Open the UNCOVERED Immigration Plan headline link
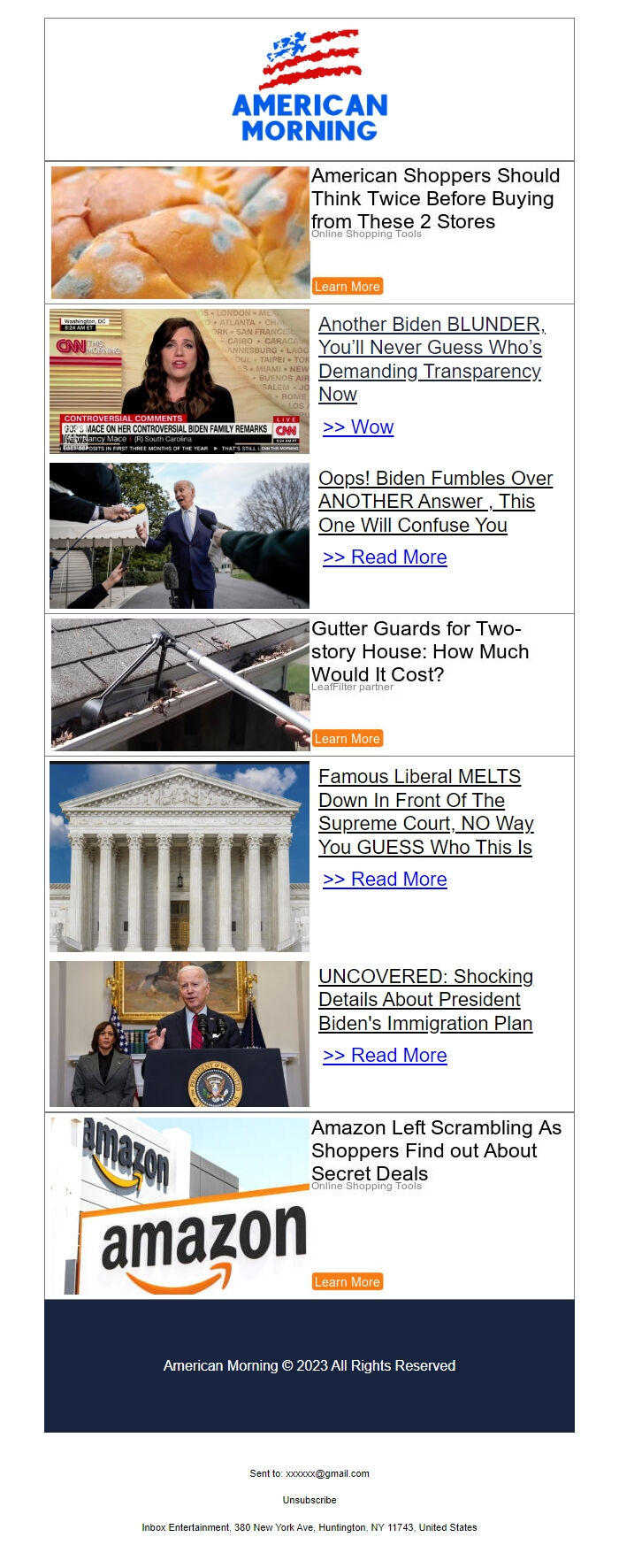 [425, 1000]
